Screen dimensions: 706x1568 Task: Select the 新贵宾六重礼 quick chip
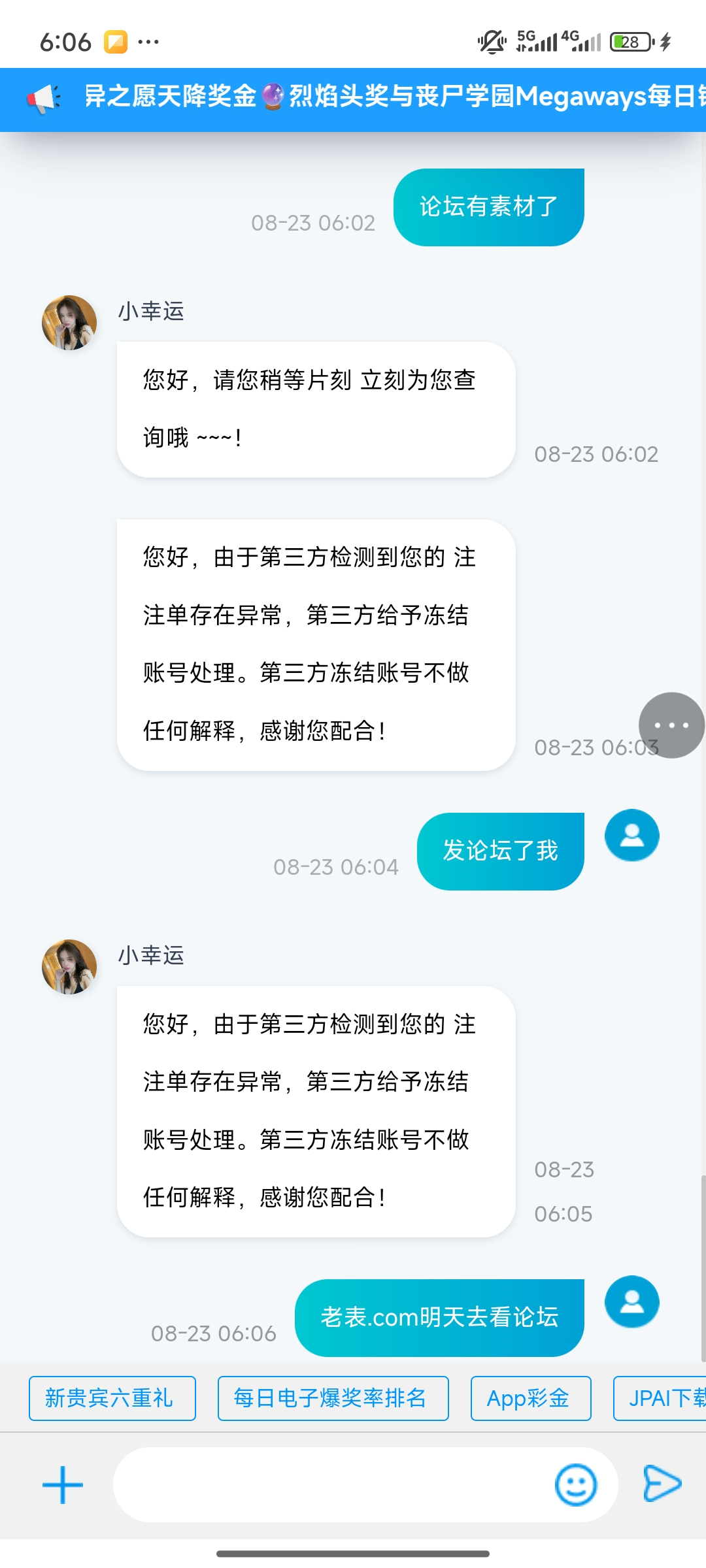point(112,1398)
